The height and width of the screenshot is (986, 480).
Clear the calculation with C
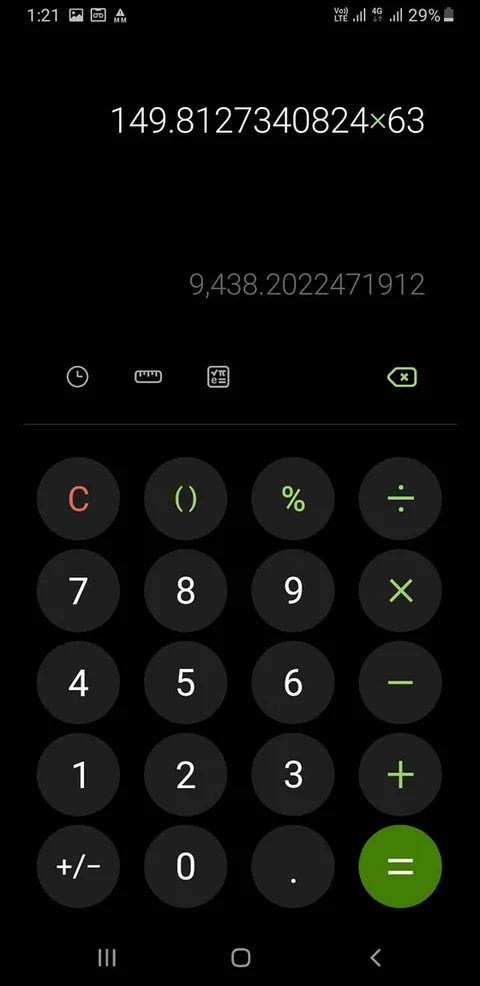78,499
